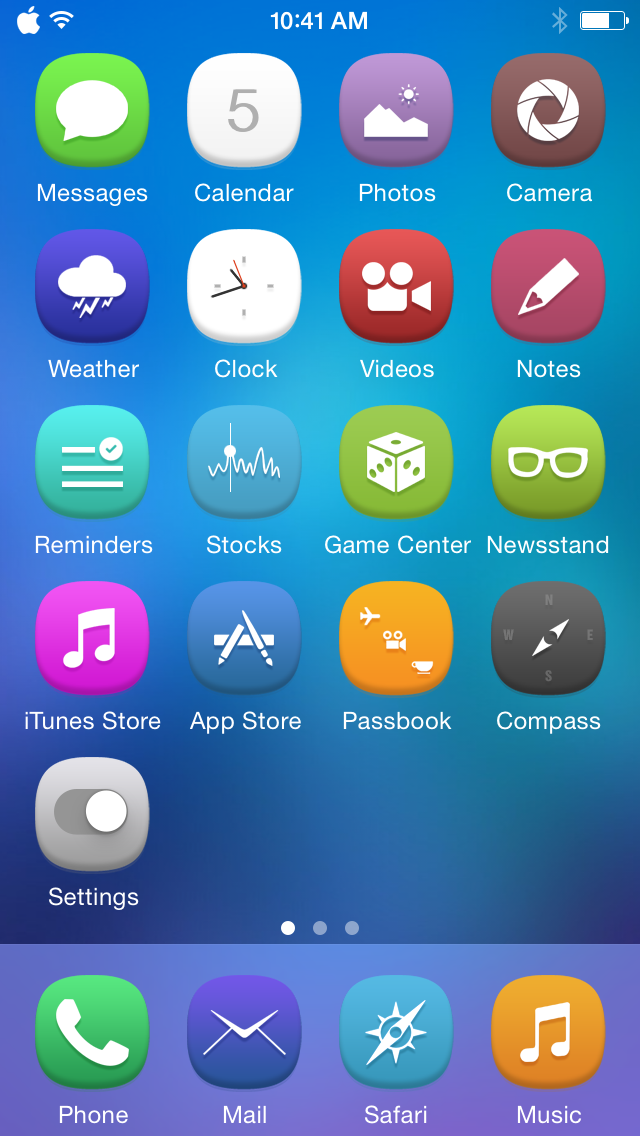Open the Notes app

[x=548, y=287]
